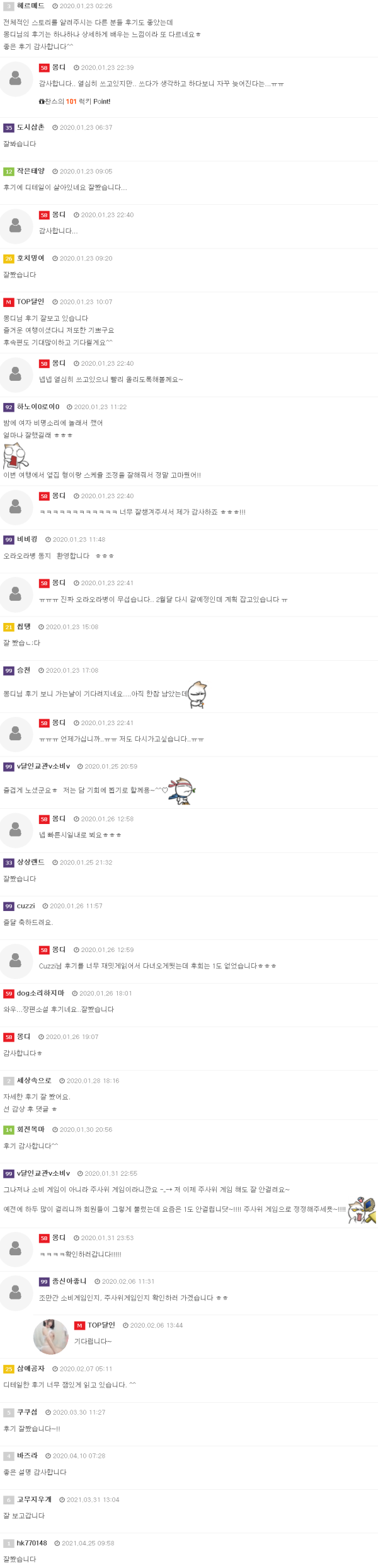
Task: Open 회전목마's profile
Action: click(x=30, y=1129)
